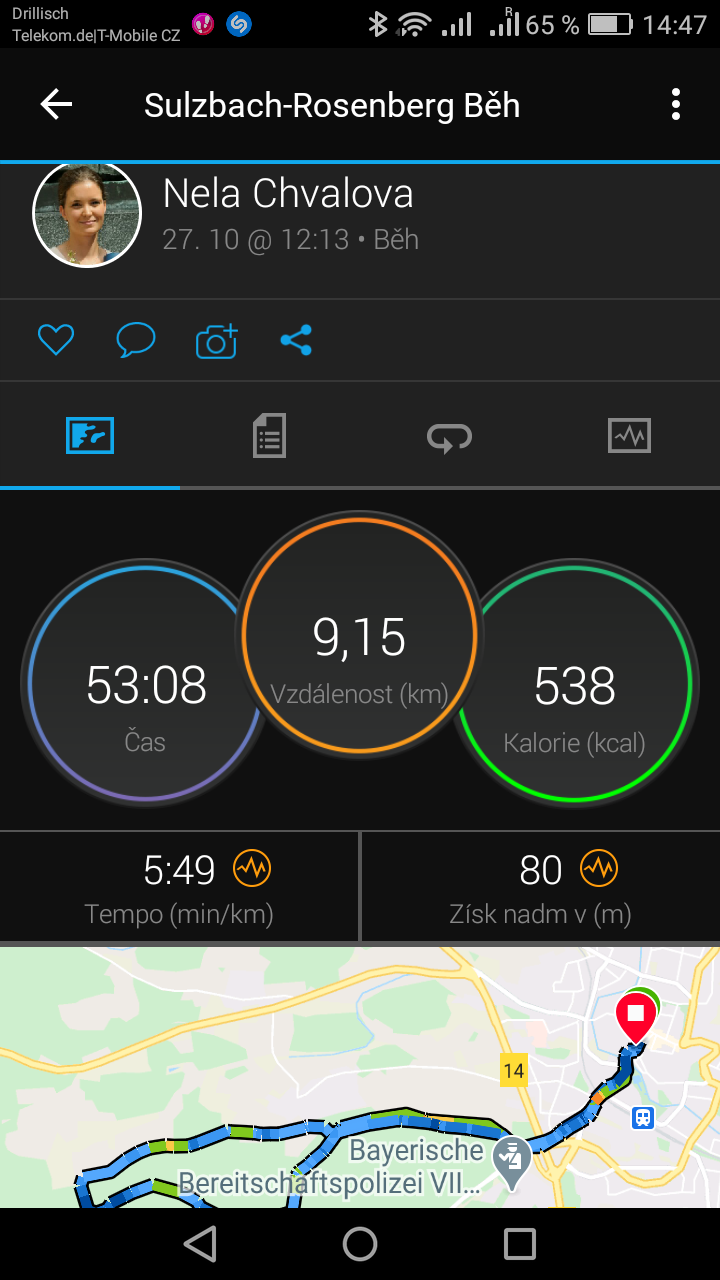Open the elevation gain chart icon
The height and width of the screenshot is (1280, 720).
click(599, 869)
